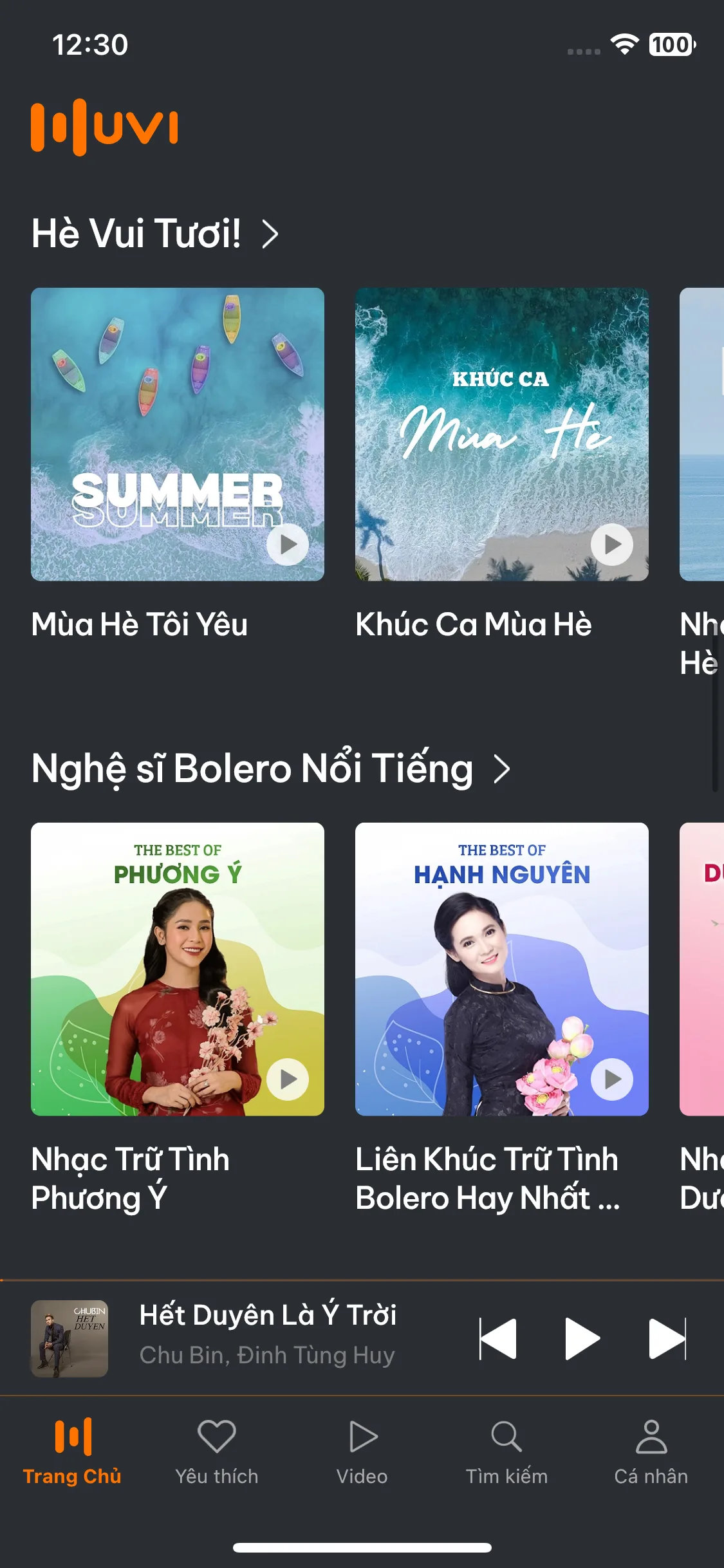Open the Mùa Hè Tôi Yêu playlist
This screenshot has width=724, height=1568.
click(177, 434)
